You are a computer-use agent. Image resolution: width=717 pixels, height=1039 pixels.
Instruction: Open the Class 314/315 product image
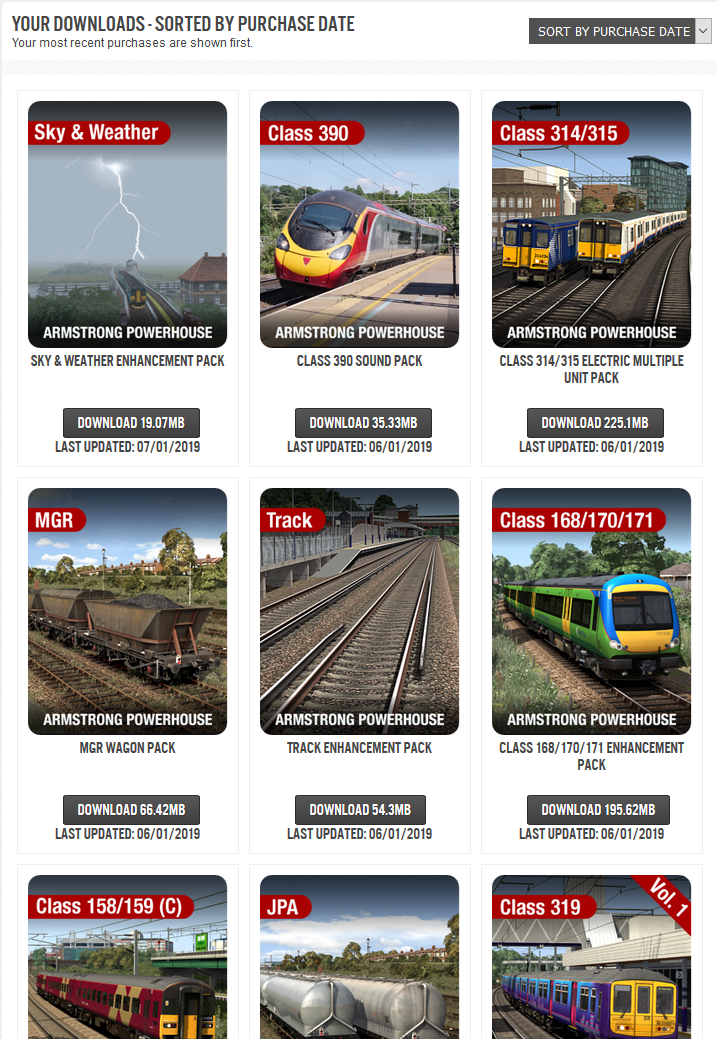(x=591, y=225)
